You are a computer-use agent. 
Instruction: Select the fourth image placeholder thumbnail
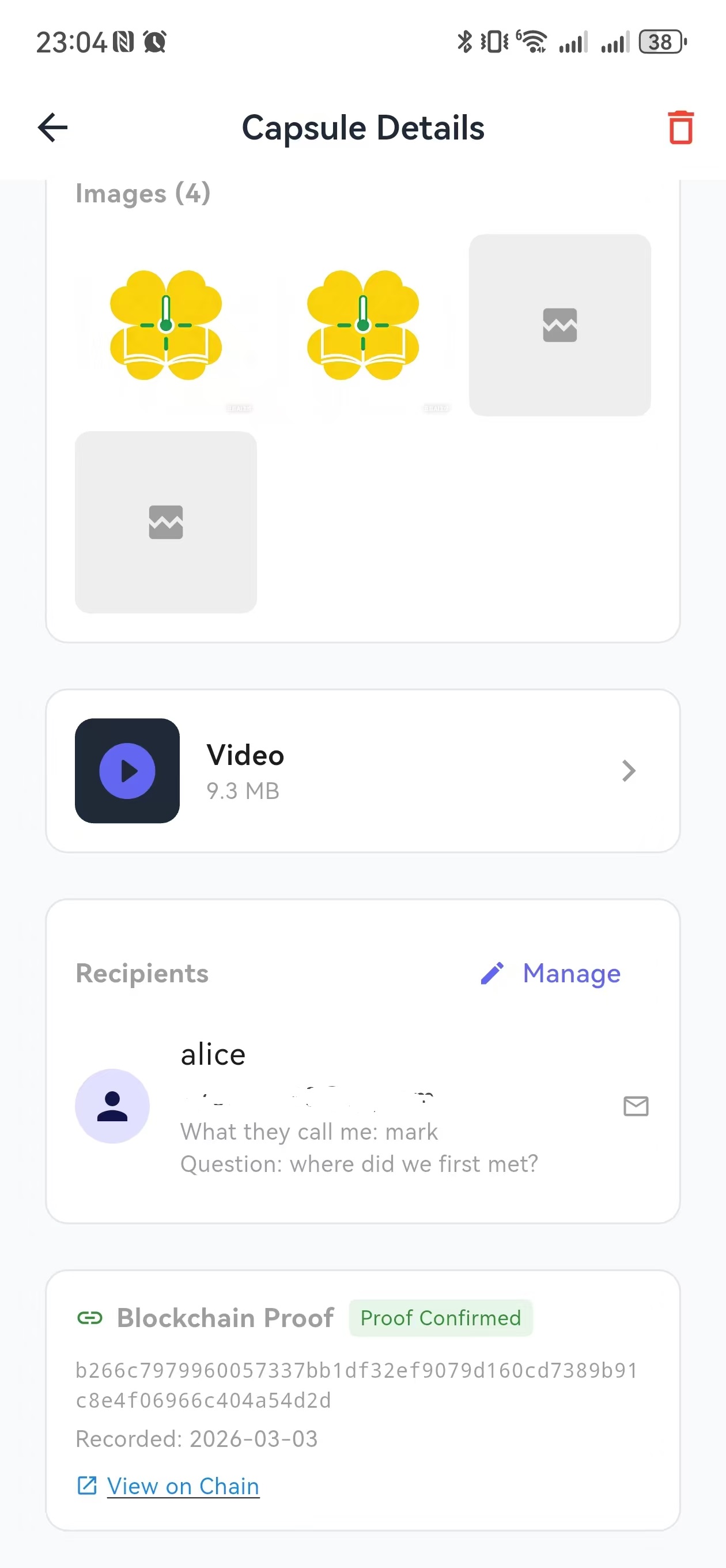[x=165, y=522]
